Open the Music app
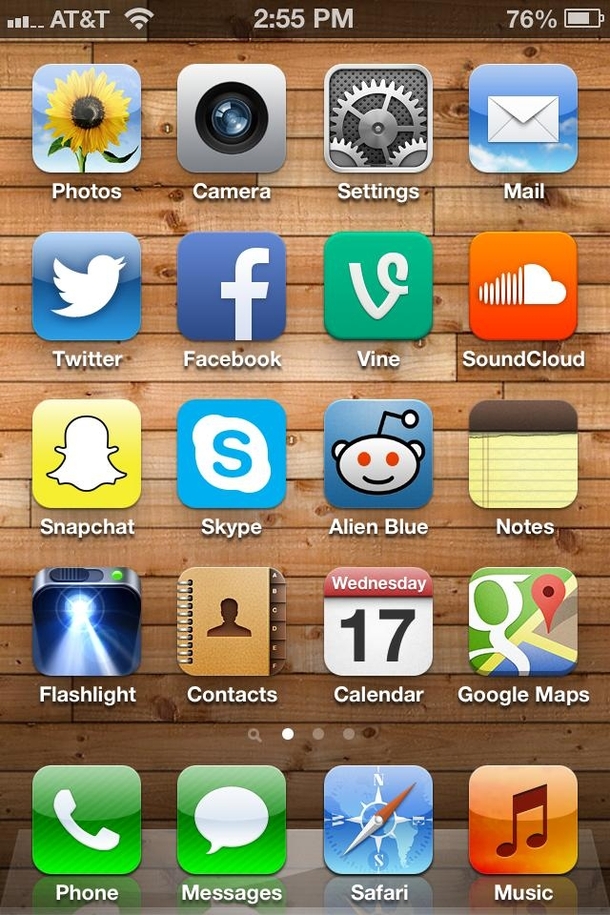 [523, 820]
